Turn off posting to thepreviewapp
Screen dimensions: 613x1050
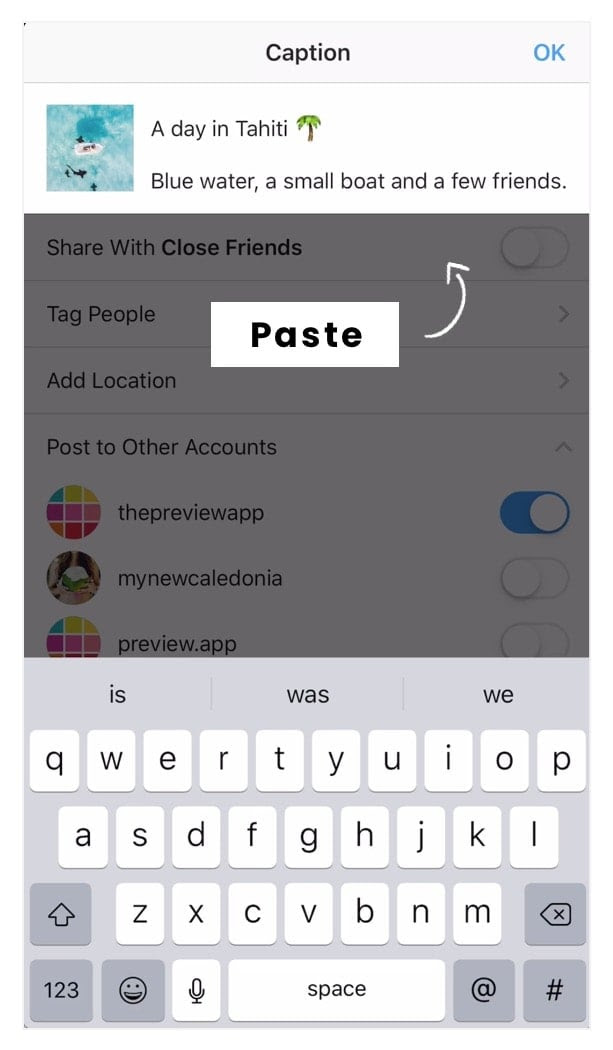534,513
